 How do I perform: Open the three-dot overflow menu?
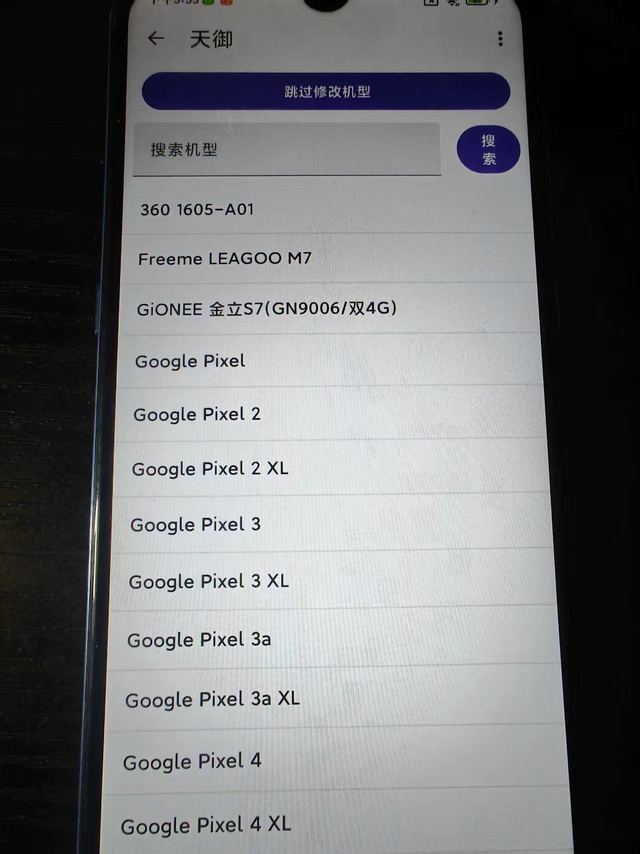click(x=500, y=39)
